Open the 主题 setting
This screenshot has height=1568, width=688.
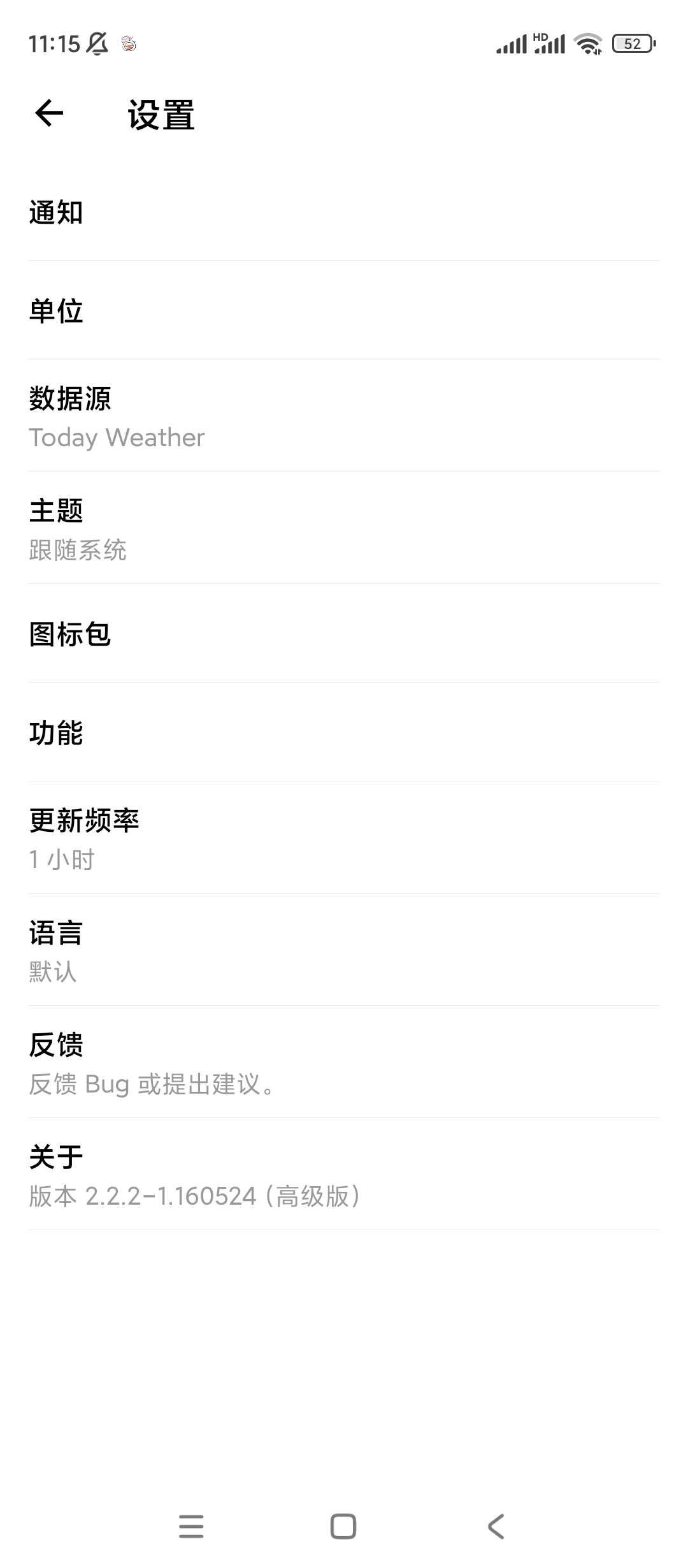(344, 529)
